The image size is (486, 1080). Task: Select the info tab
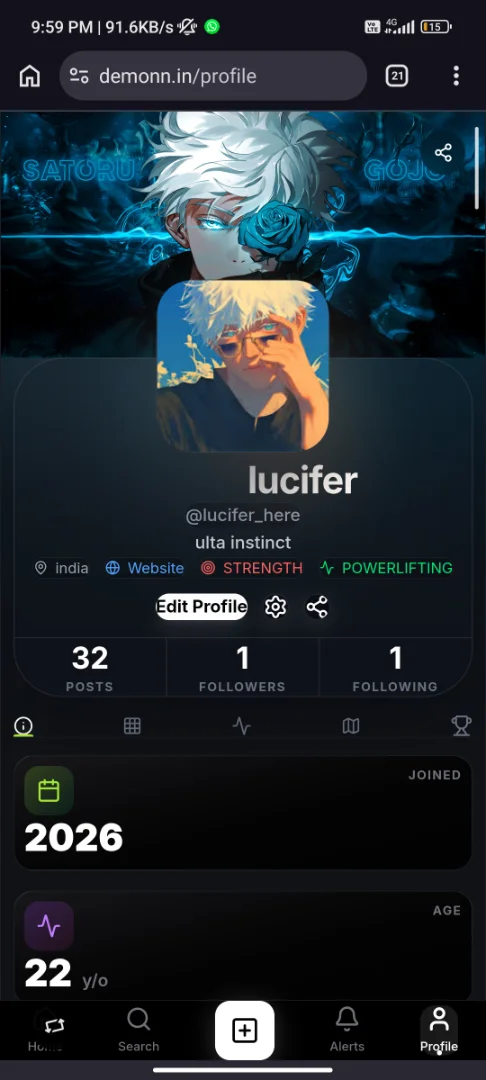tap(23, 726)
